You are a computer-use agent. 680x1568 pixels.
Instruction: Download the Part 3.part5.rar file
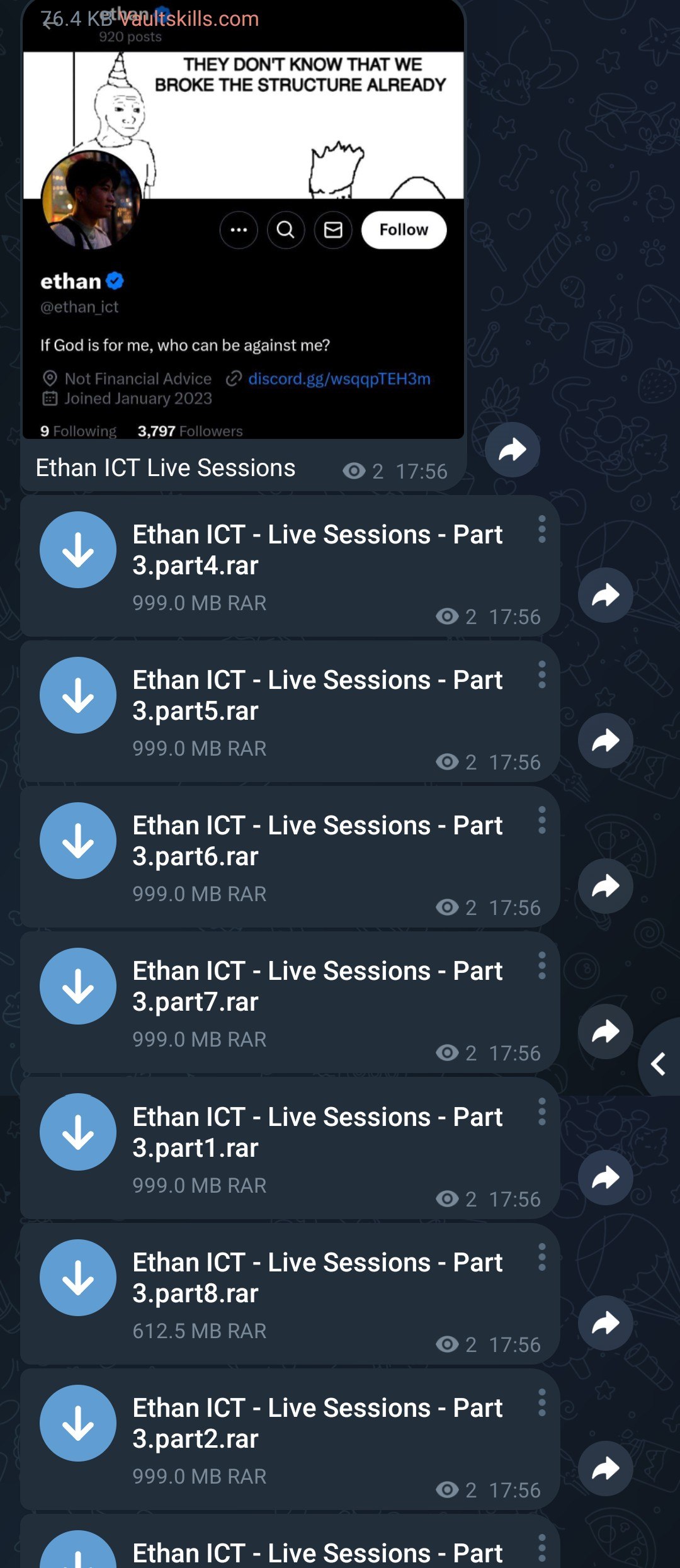click(x=78, y=695)
